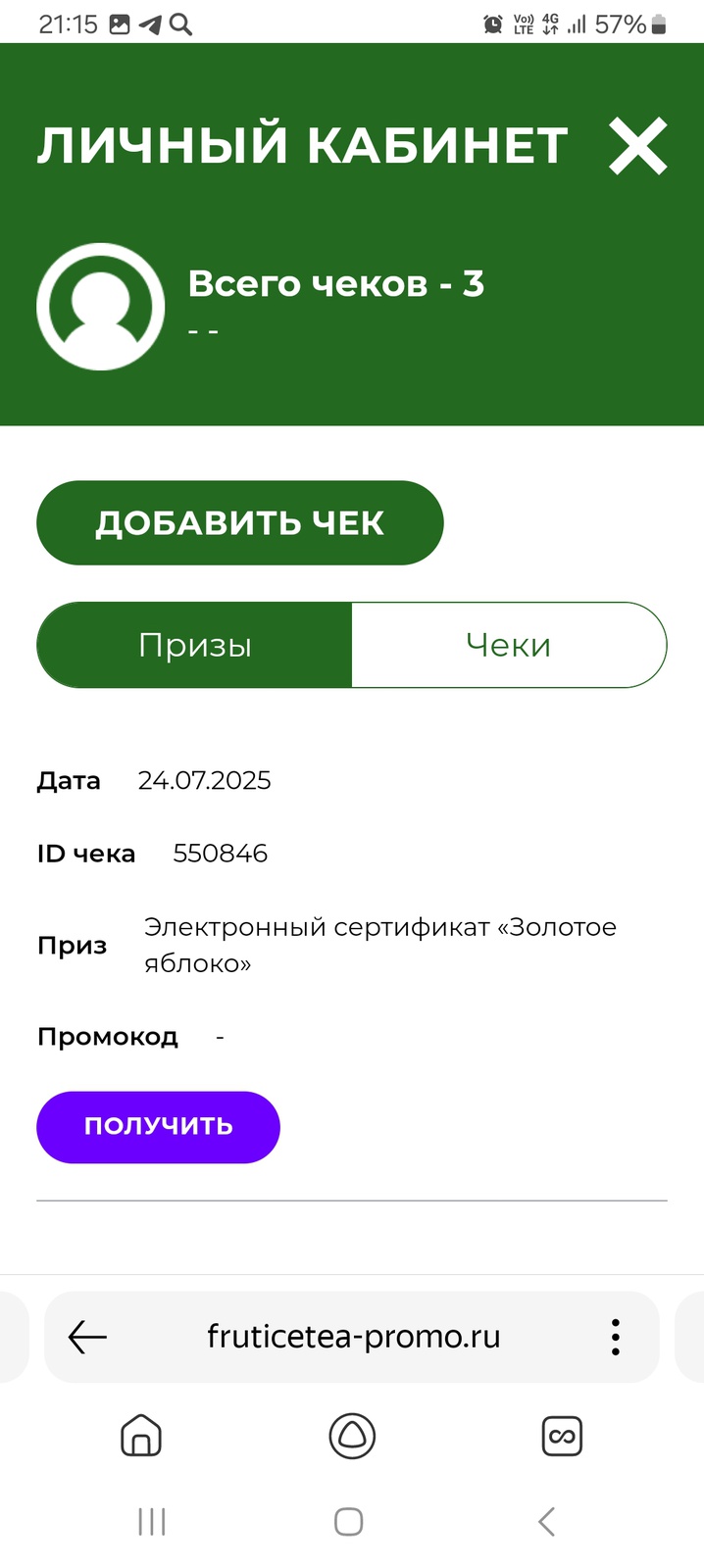Switch to the Чеки tab
704x1568 pixels.
point(508,645)
